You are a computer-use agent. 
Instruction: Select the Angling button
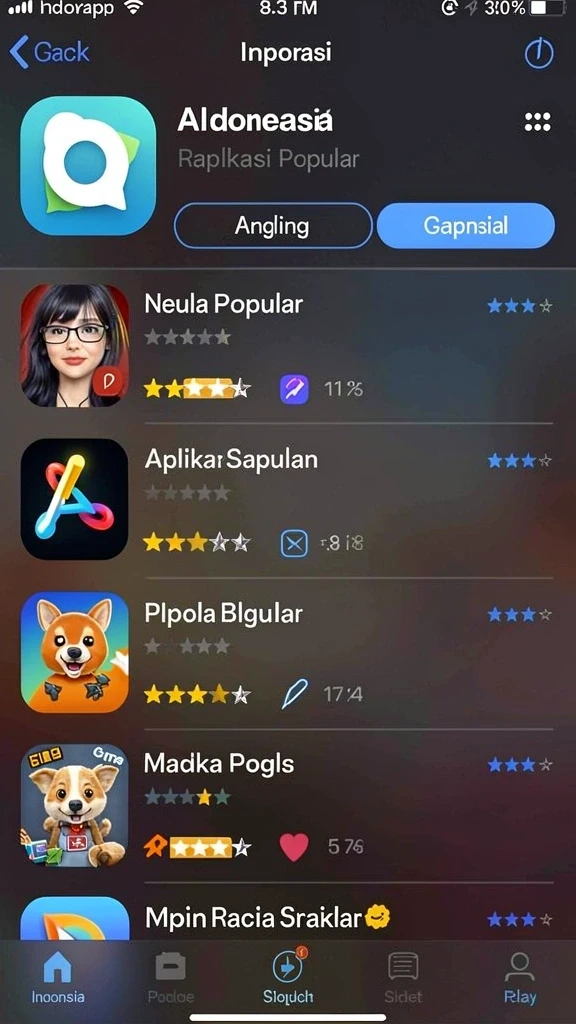pyautogui.click(x=273, y=225)
